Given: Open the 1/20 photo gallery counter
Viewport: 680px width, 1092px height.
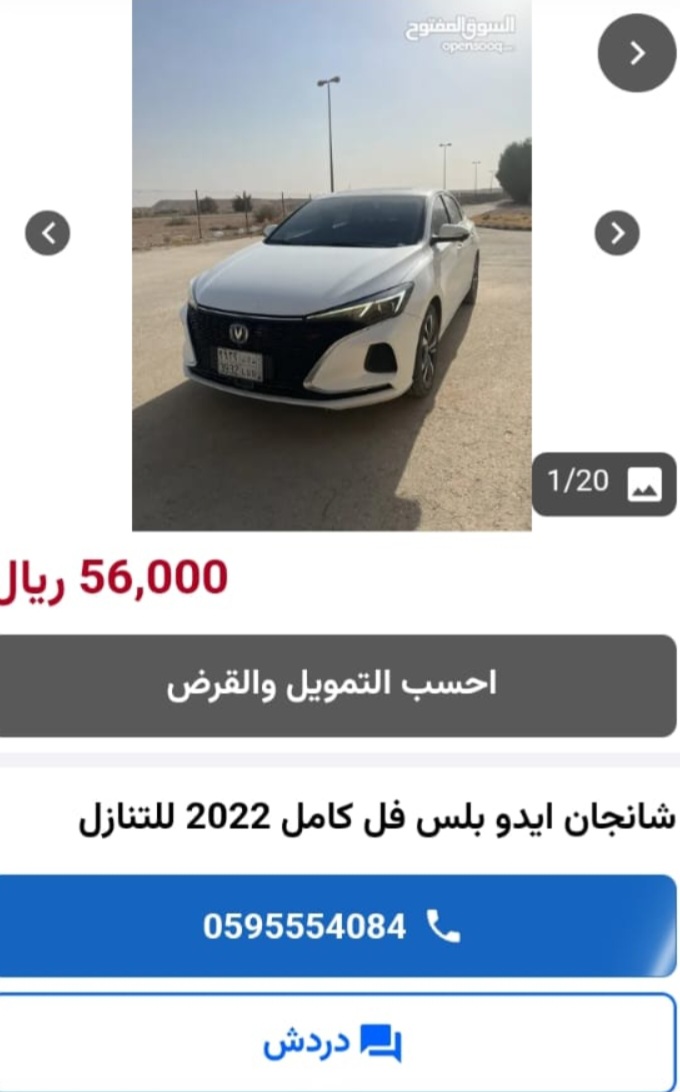Looking at the screenshot, I should click(x=604, y=484).
